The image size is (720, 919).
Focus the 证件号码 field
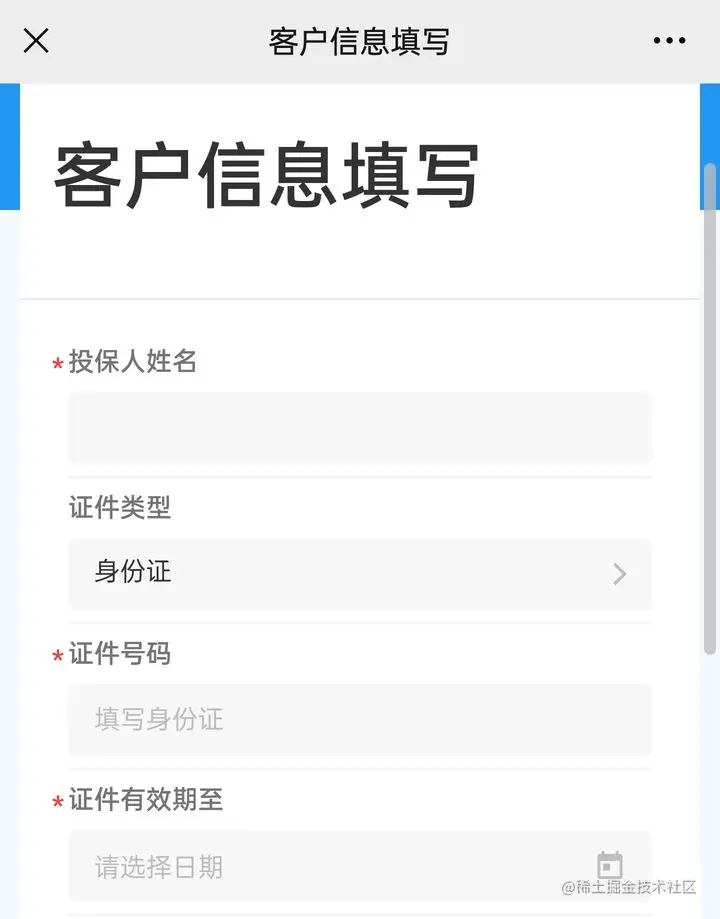point(360,719)
